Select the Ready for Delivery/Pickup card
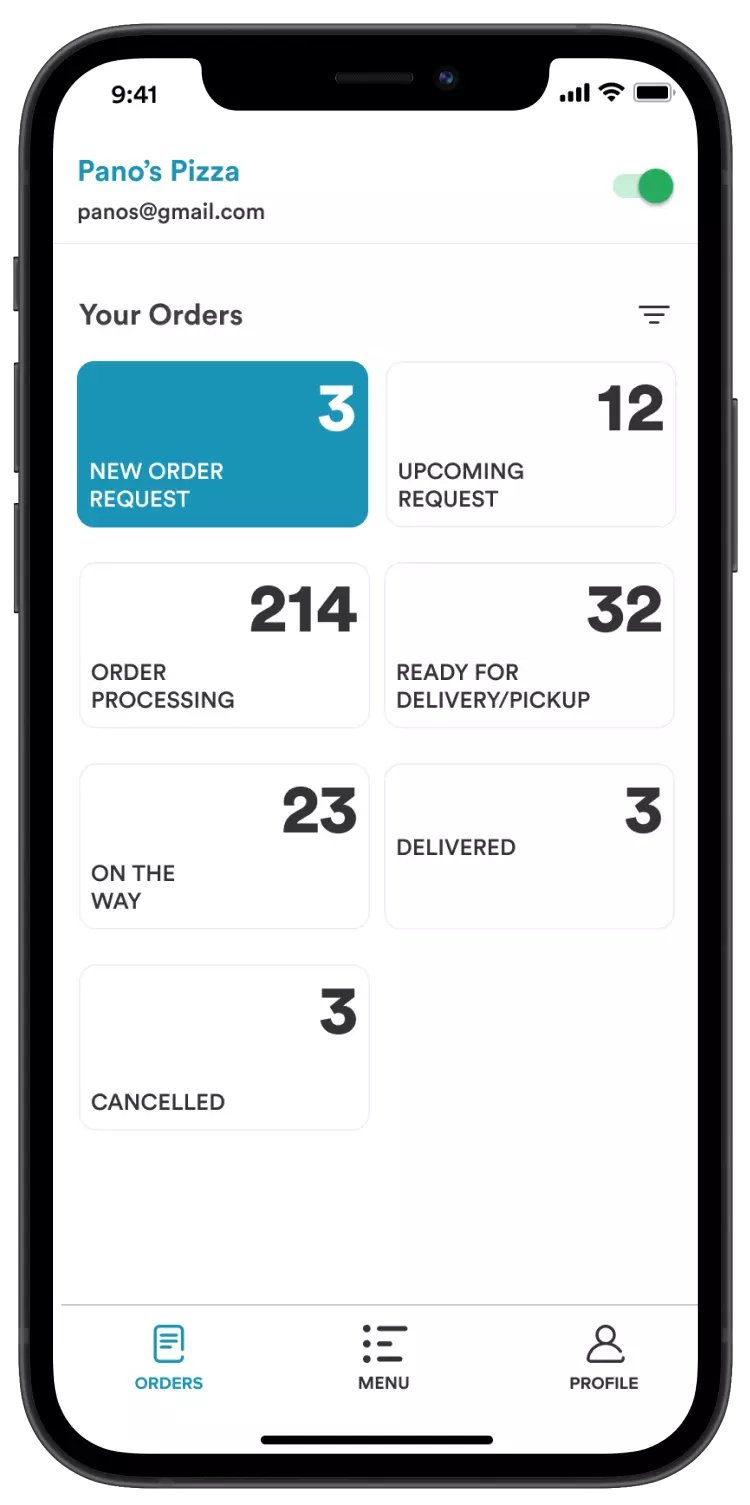The height and width of the screenshot is (1505, 750). pyautogui.click(x=529, y=645)
